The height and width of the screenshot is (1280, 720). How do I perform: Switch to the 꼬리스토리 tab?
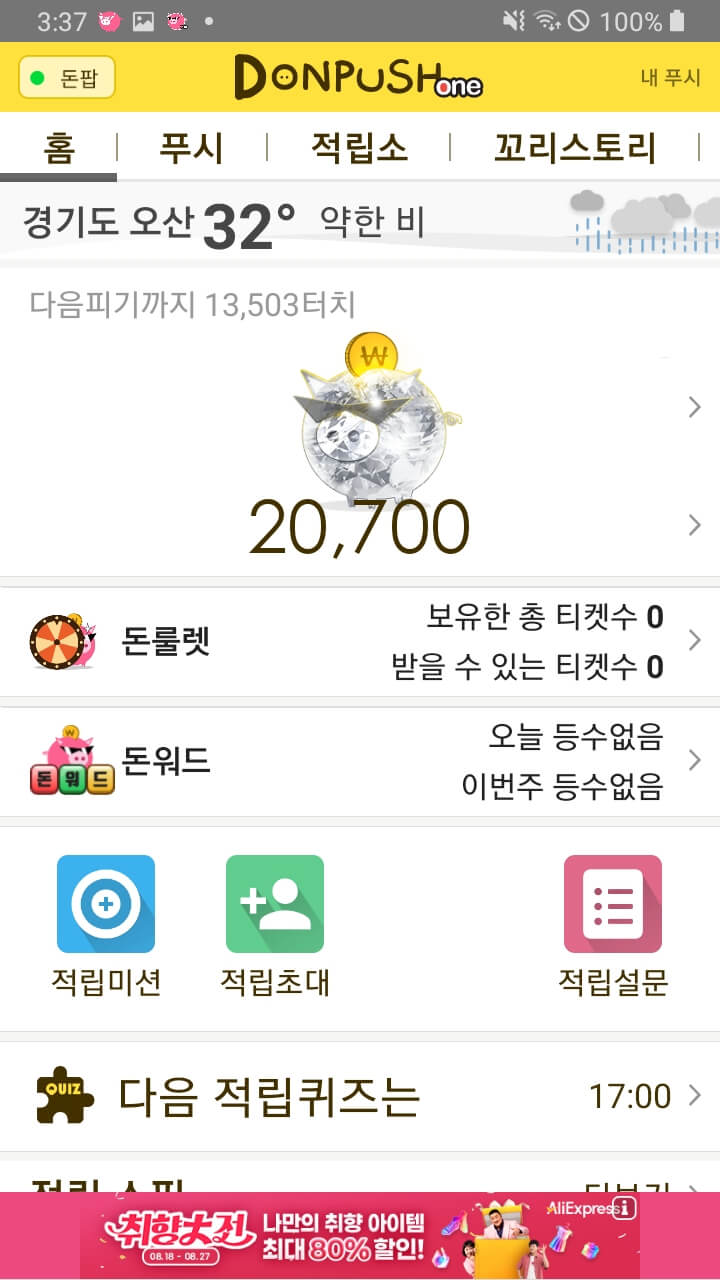coord(574,148)
